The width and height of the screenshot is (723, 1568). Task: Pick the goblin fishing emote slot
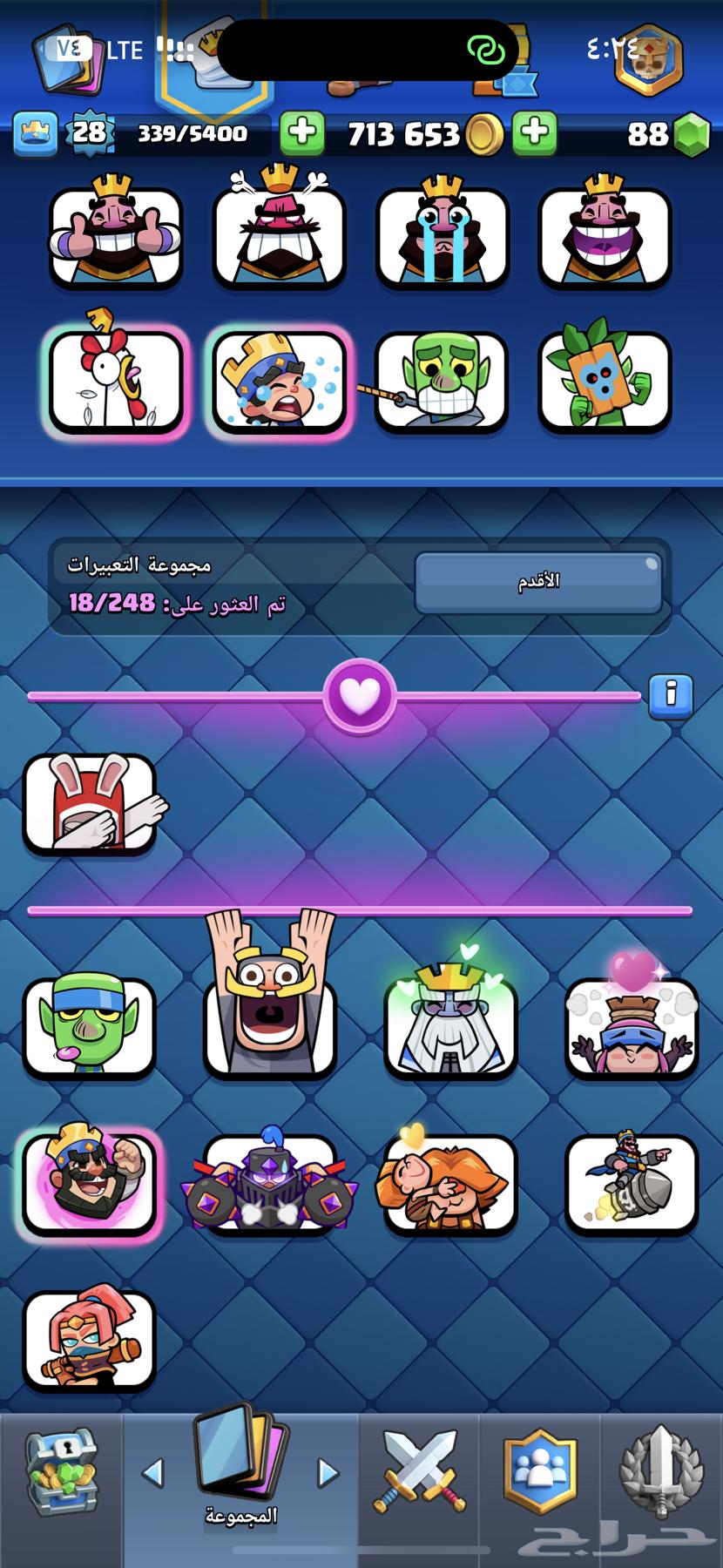[442, 382]
